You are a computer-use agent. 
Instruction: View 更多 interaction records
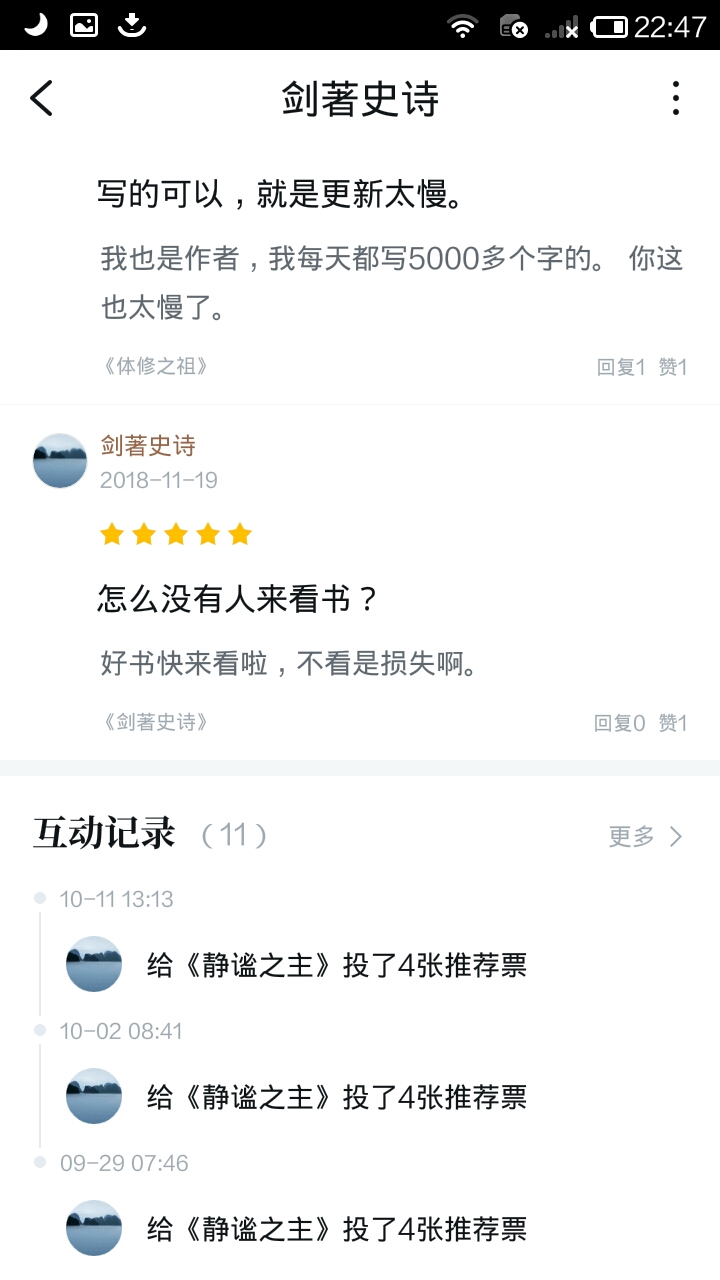646,836
